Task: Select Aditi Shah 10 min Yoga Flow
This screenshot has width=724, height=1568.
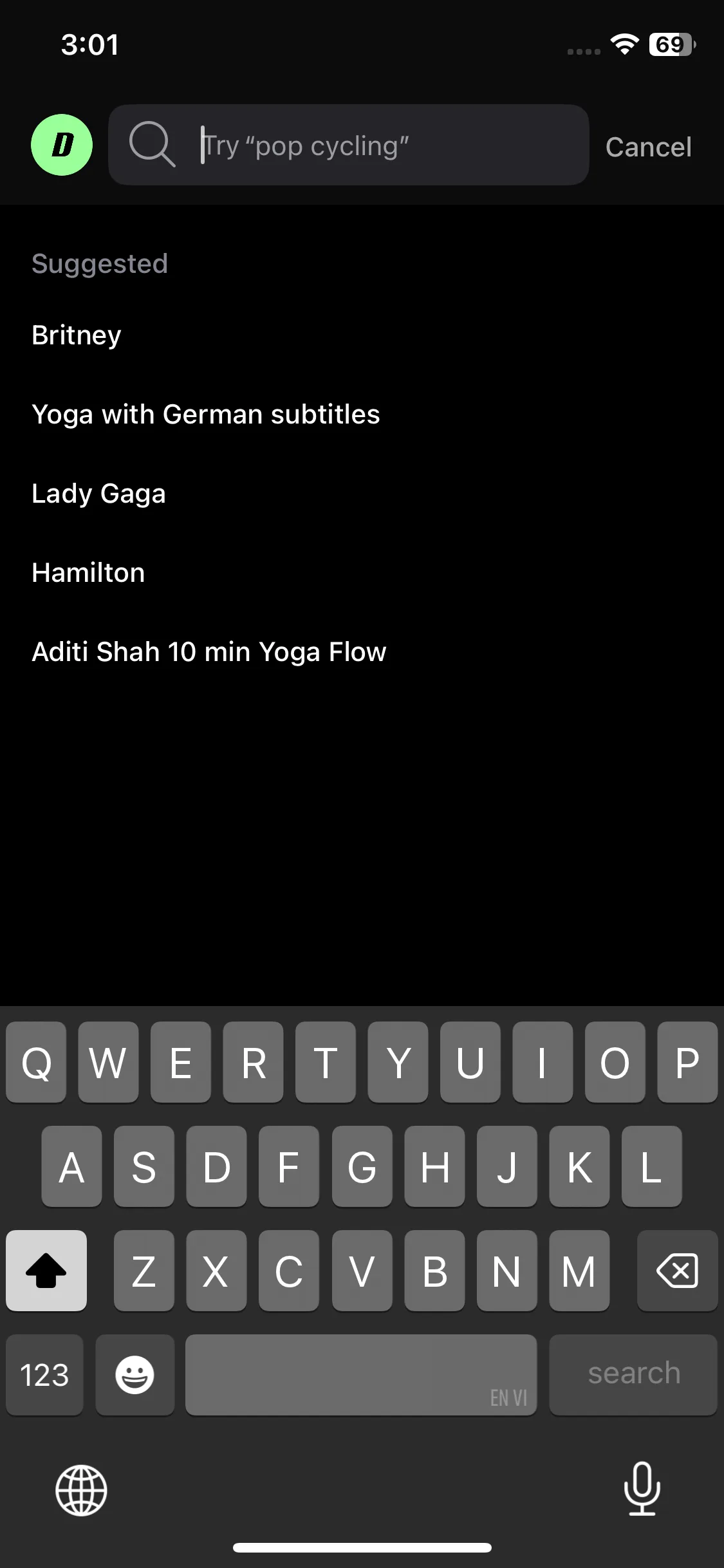Action: tap(209, 652)
